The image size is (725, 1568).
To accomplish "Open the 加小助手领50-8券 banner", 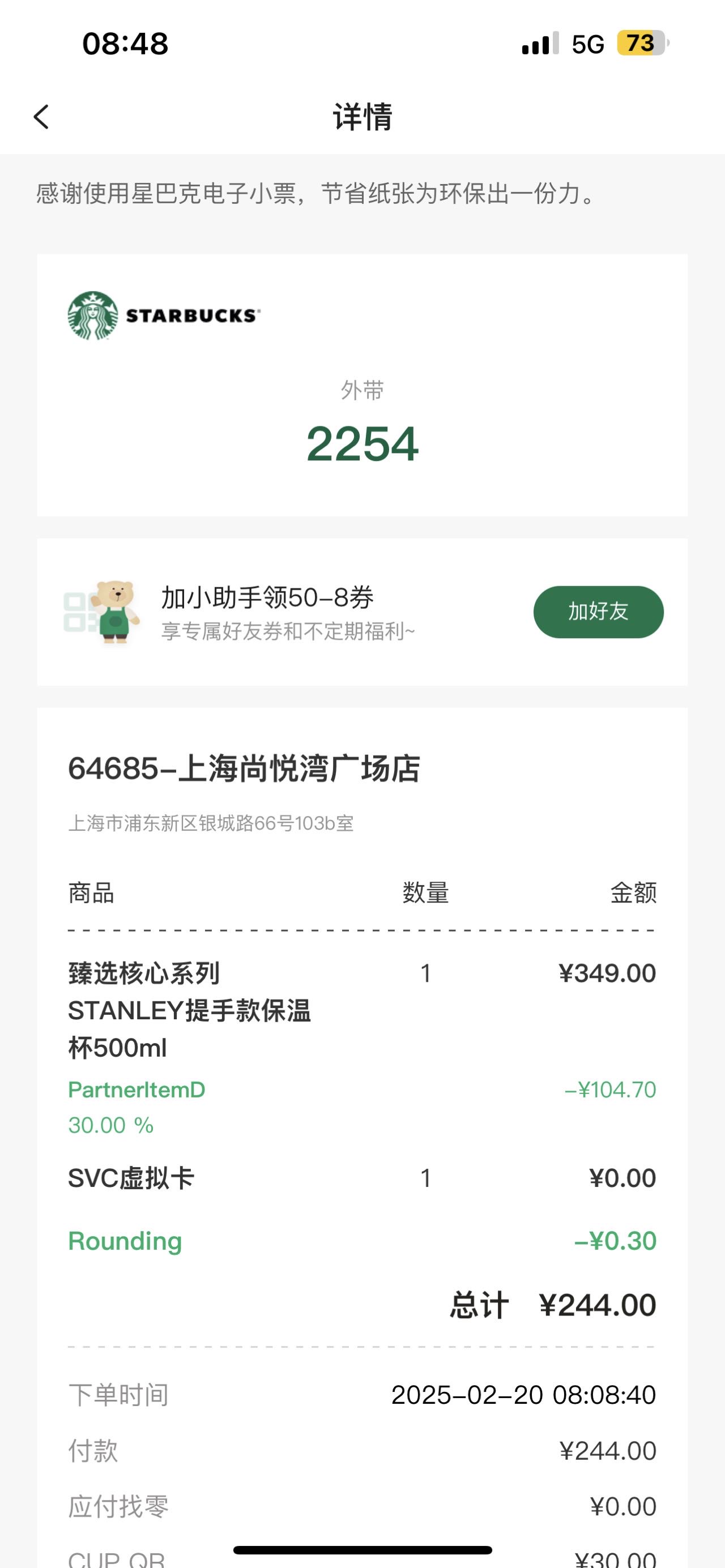I will point(362,612).
